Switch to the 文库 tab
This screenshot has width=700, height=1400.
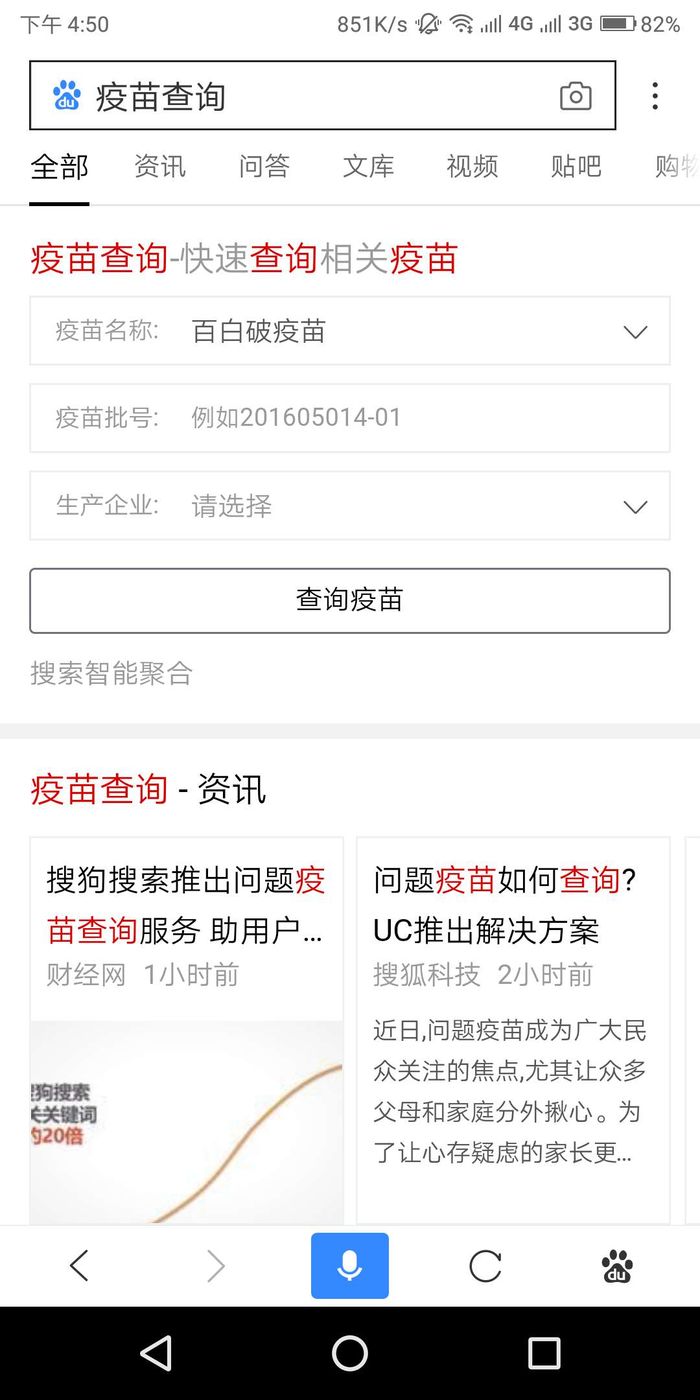click(x=368, y=166)
